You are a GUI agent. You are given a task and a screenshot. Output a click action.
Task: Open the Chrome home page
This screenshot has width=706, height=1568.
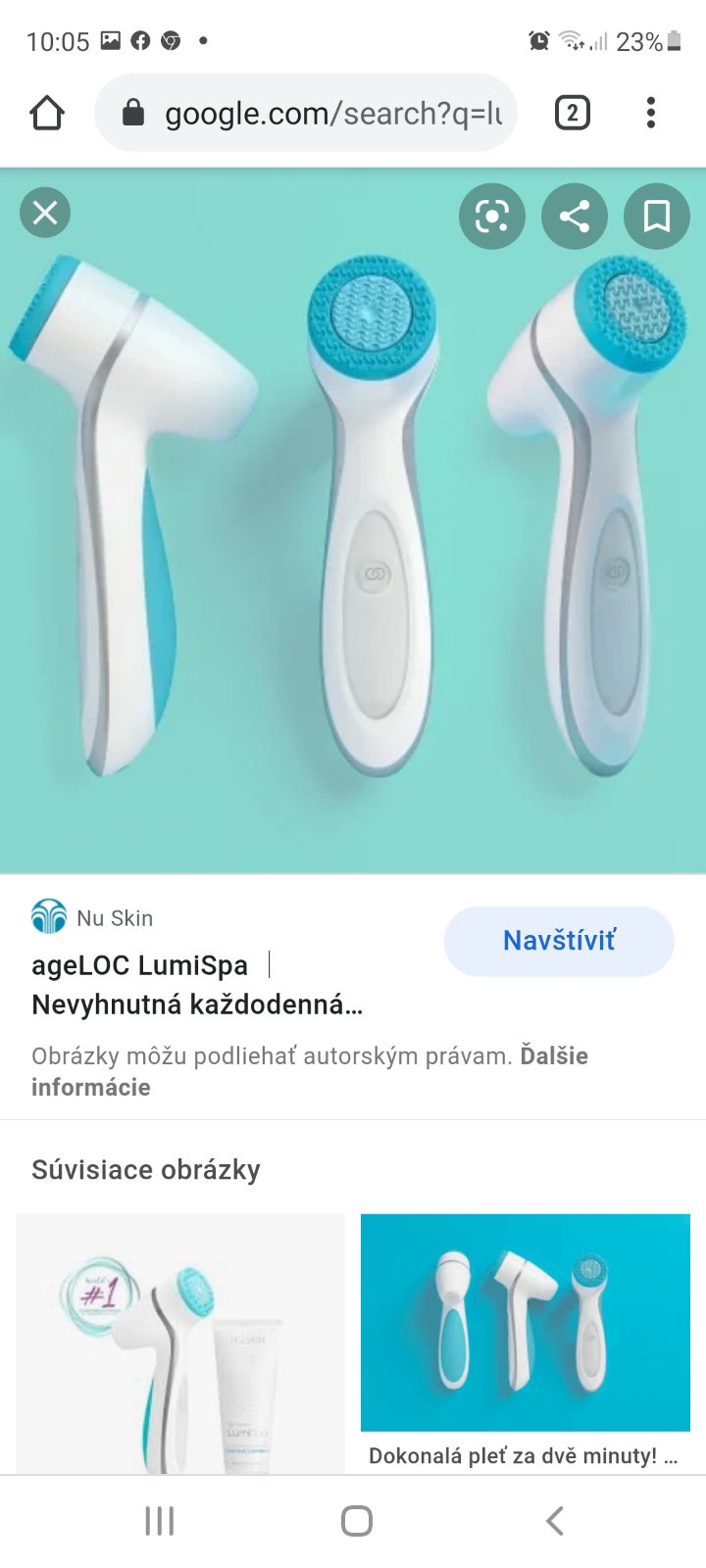click(47, 114)
